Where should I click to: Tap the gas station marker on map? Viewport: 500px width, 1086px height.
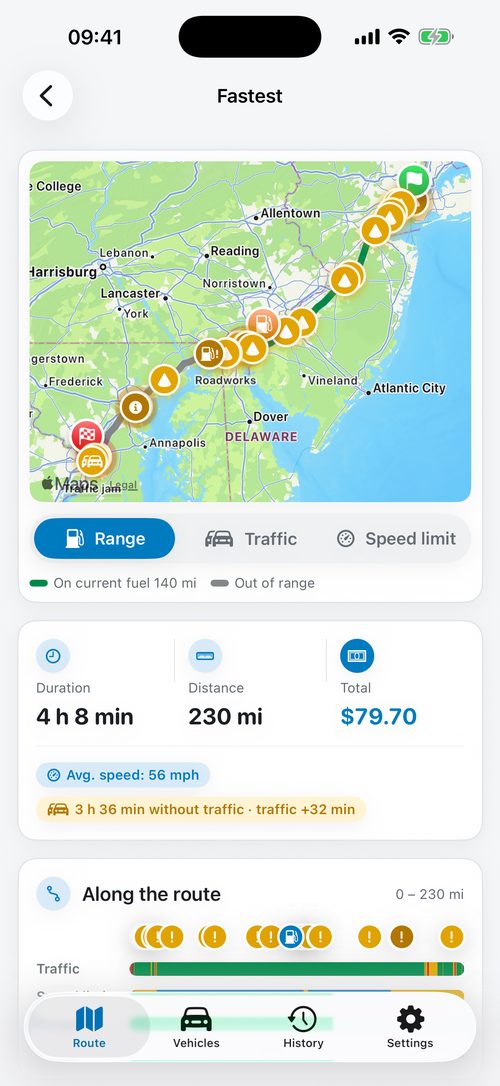pyautogui.click(x=263, y=323)
